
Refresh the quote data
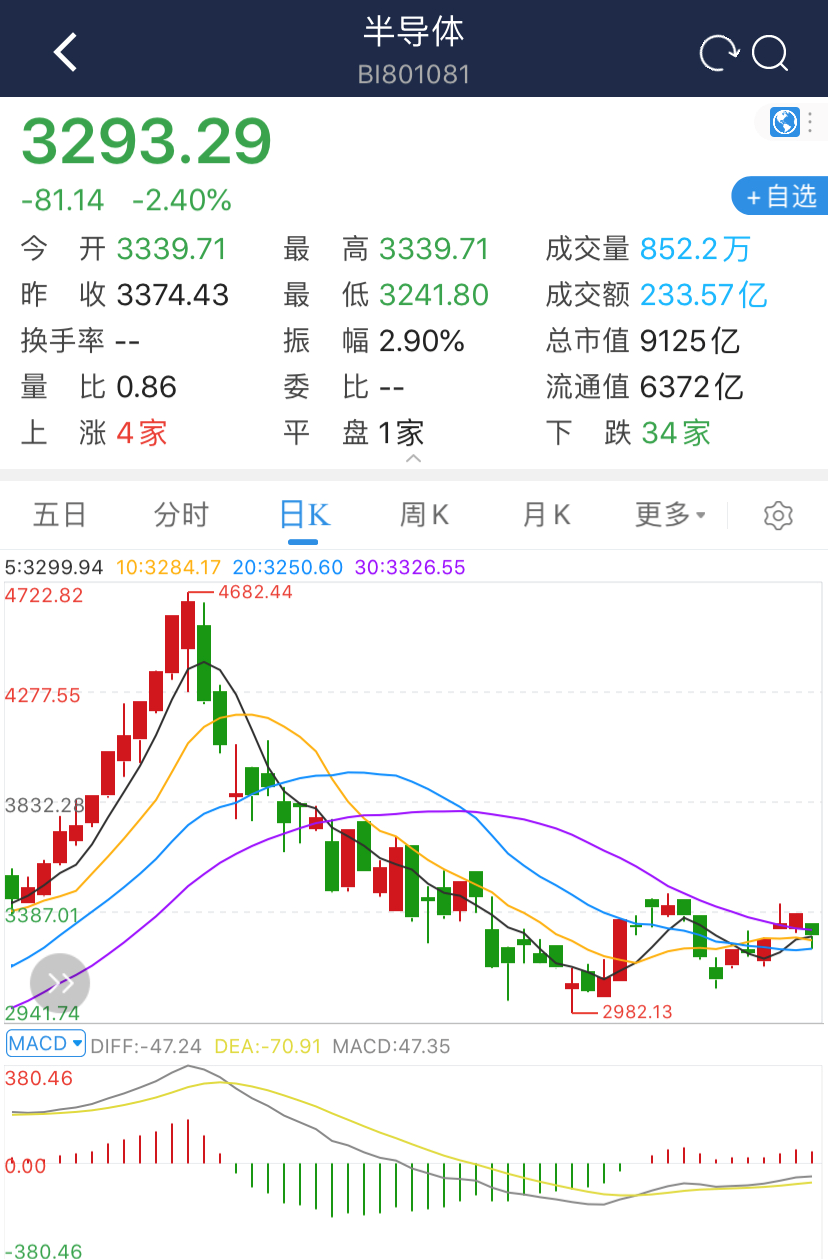pos(717,53)
